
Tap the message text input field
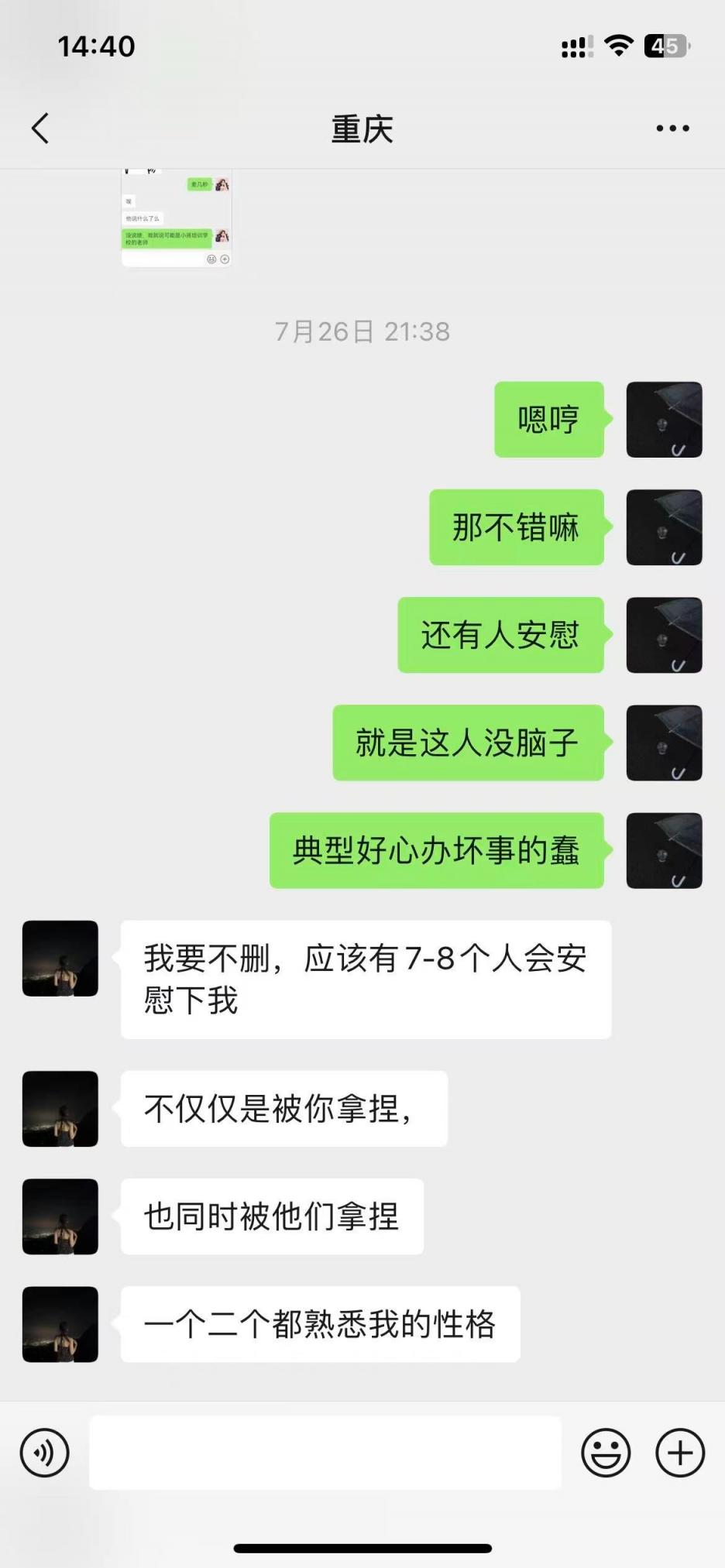325,1453
